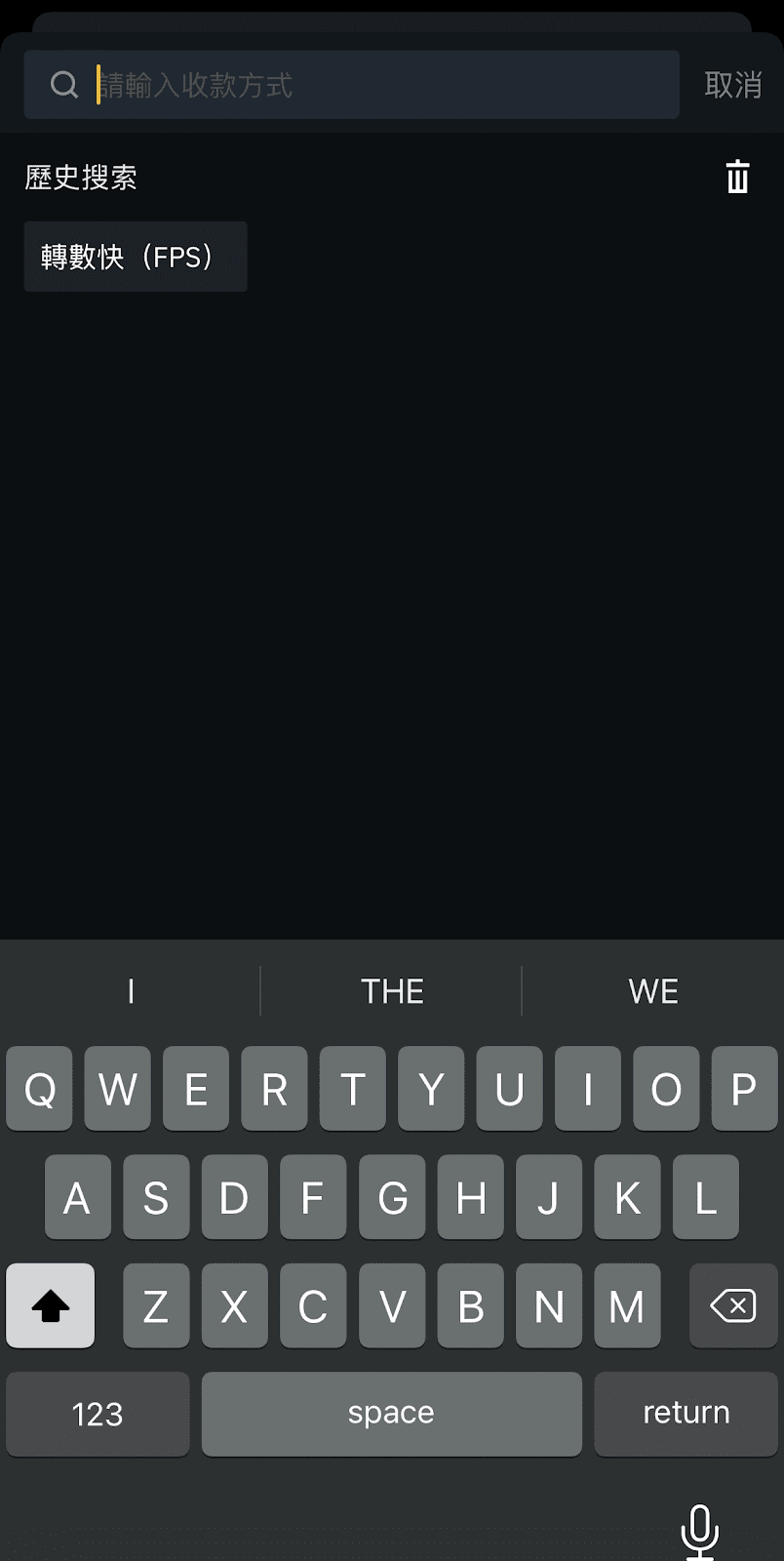Choose the THE keyboard suggestion

point(392,991)
